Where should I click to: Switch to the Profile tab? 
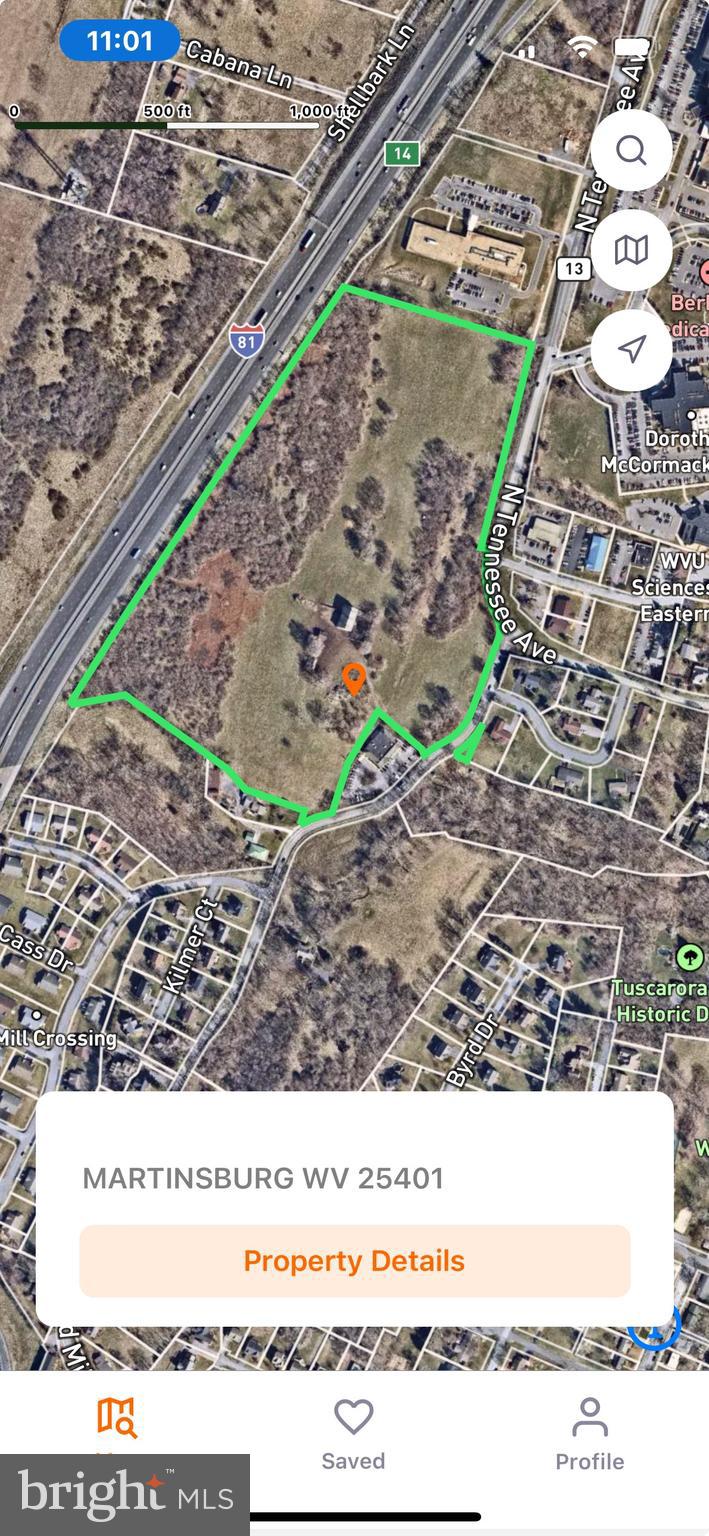pyautogui.click(x=589, y=1434)
